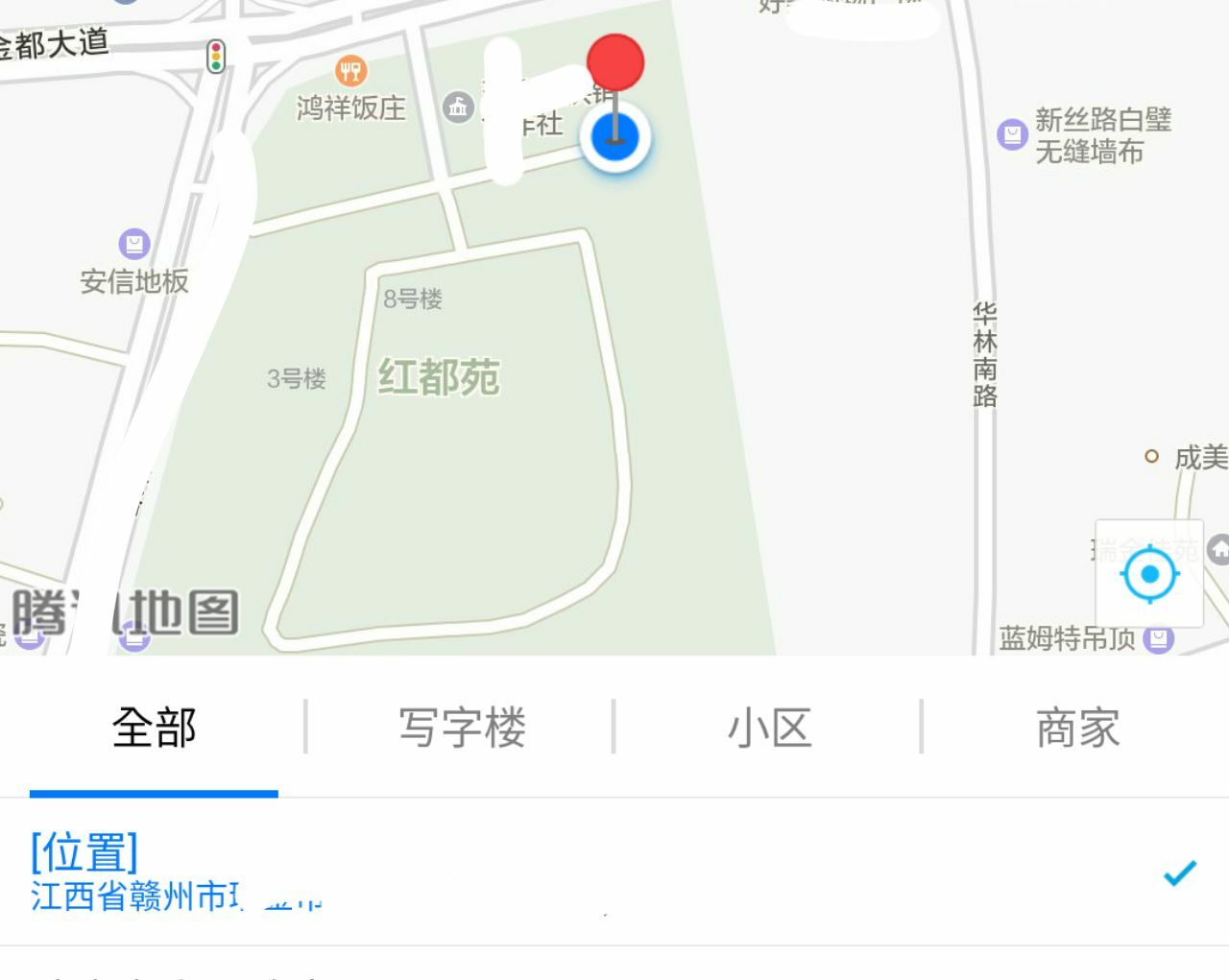Open the 商家 tab
This screenshot has width=1229, height=980.
coord(1077,728)
